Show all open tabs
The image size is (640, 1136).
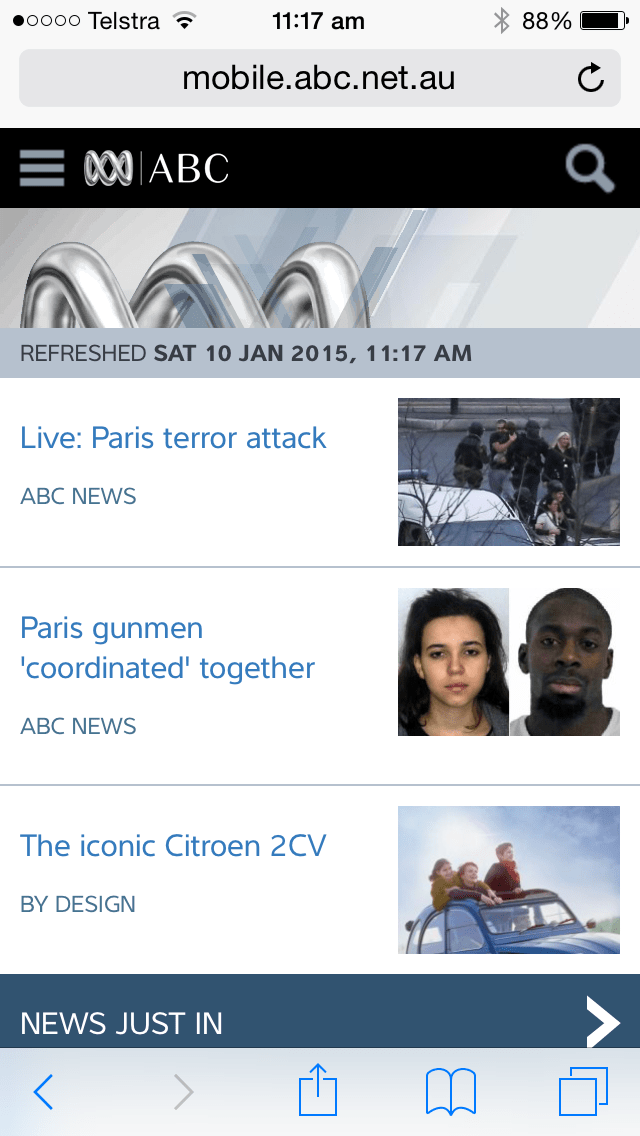(583, 1091)
